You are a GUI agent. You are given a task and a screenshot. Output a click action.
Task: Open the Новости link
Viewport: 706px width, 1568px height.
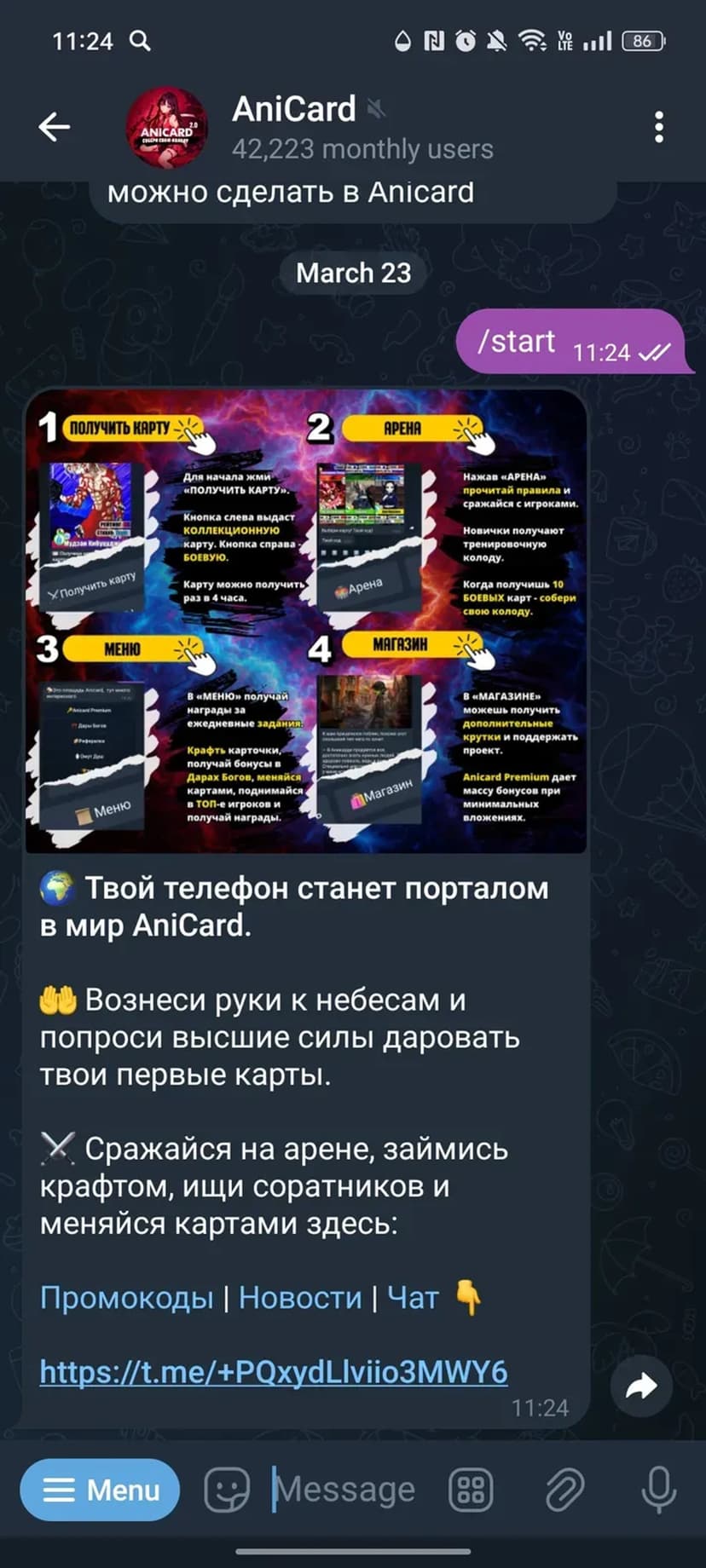(300, 1298)
